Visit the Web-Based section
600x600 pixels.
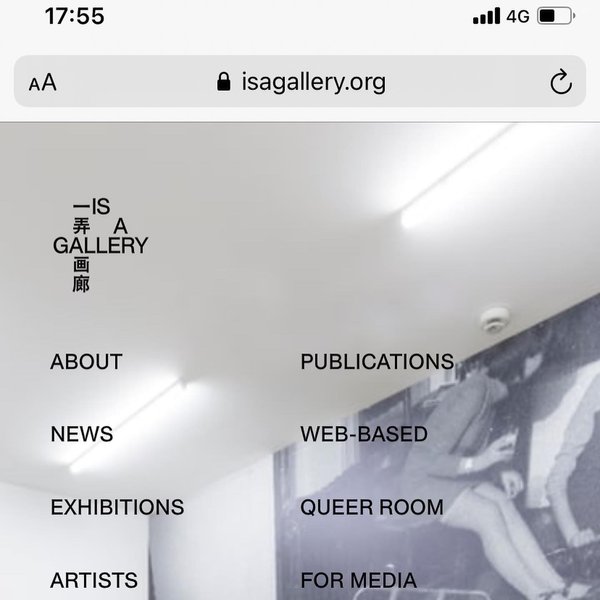coord(364,435)
